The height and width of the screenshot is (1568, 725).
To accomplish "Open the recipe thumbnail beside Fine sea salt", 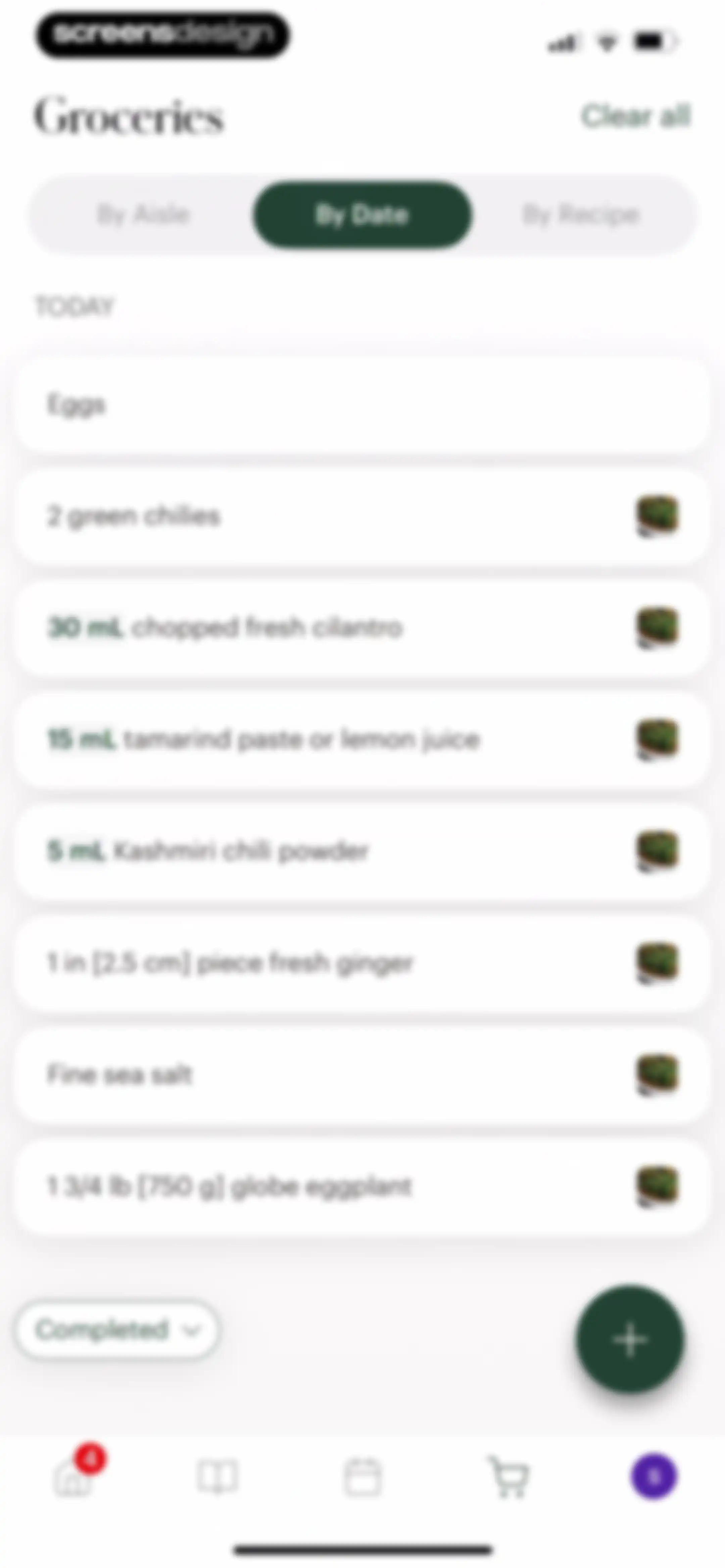I will point(658,1075).
